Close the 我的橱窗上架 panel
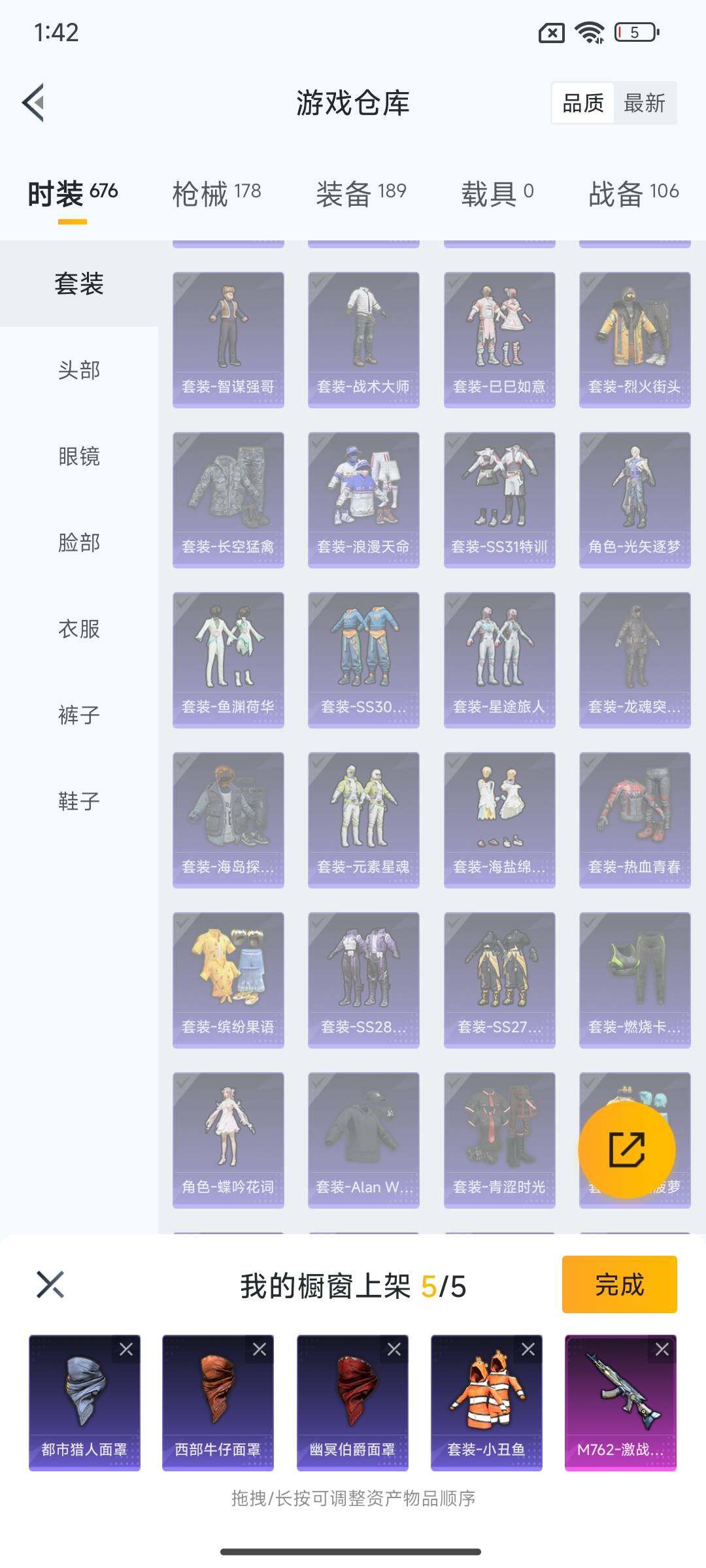The image size is (706, 1568). tap(50, 1284)
